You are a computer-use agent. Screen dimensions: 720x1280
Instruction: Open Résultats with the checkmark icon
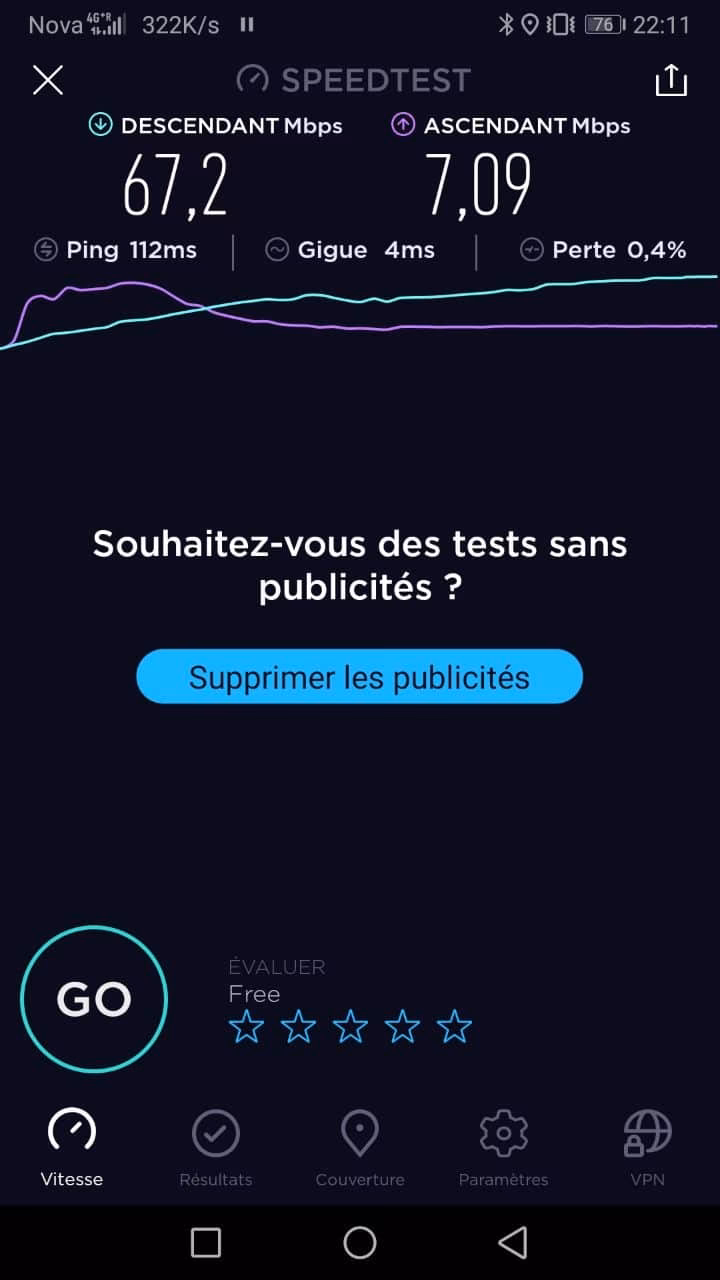215,1132
